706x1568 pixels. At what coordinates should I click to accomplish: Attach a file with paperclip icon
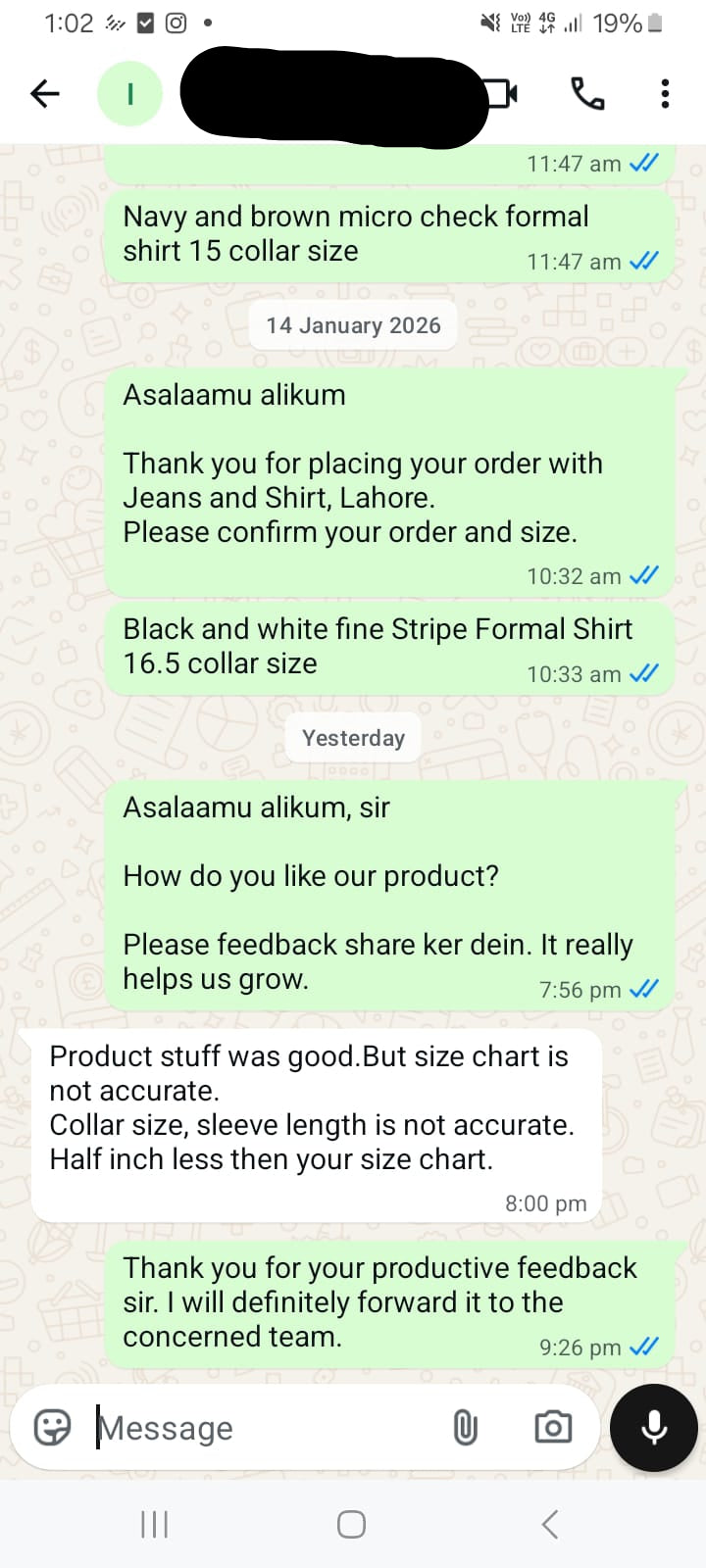pyautogui.click(x=466, y=1428)
